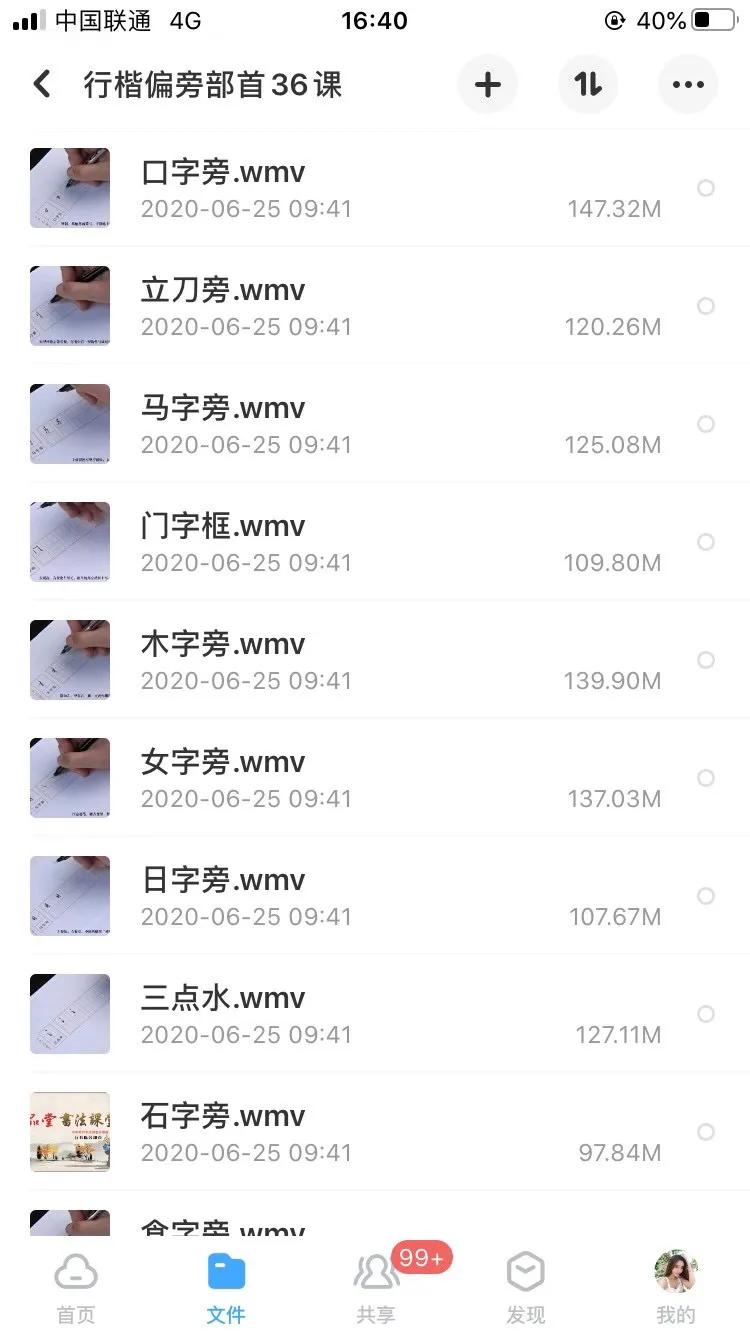Open the 首页 cloud home icon
The width and height of the screenshot is (750, 1334).
pos(75,1283)
